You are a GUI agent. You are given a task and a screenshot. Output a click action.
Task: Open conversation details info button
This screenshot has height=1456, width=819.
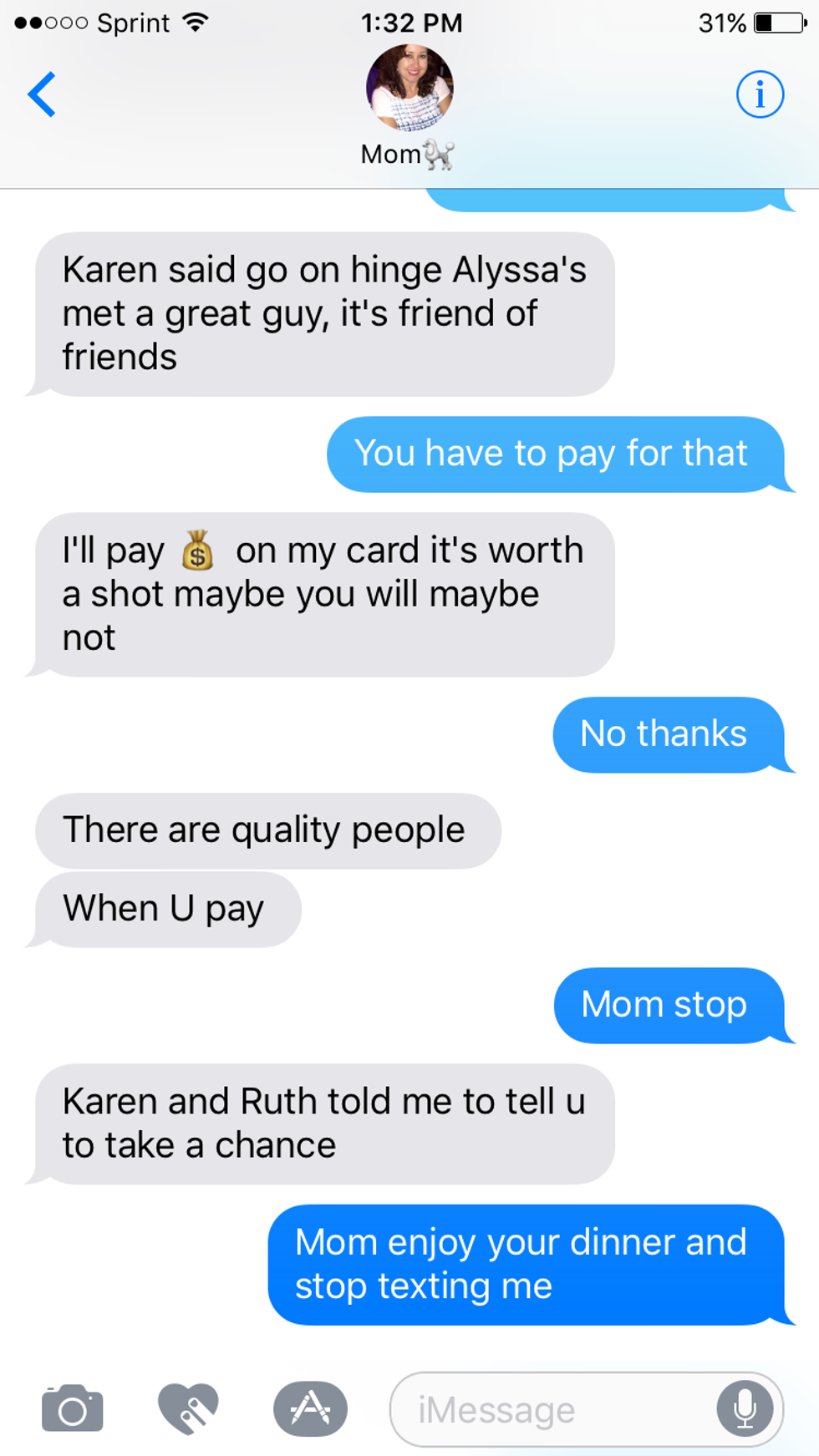coord(760,94)
